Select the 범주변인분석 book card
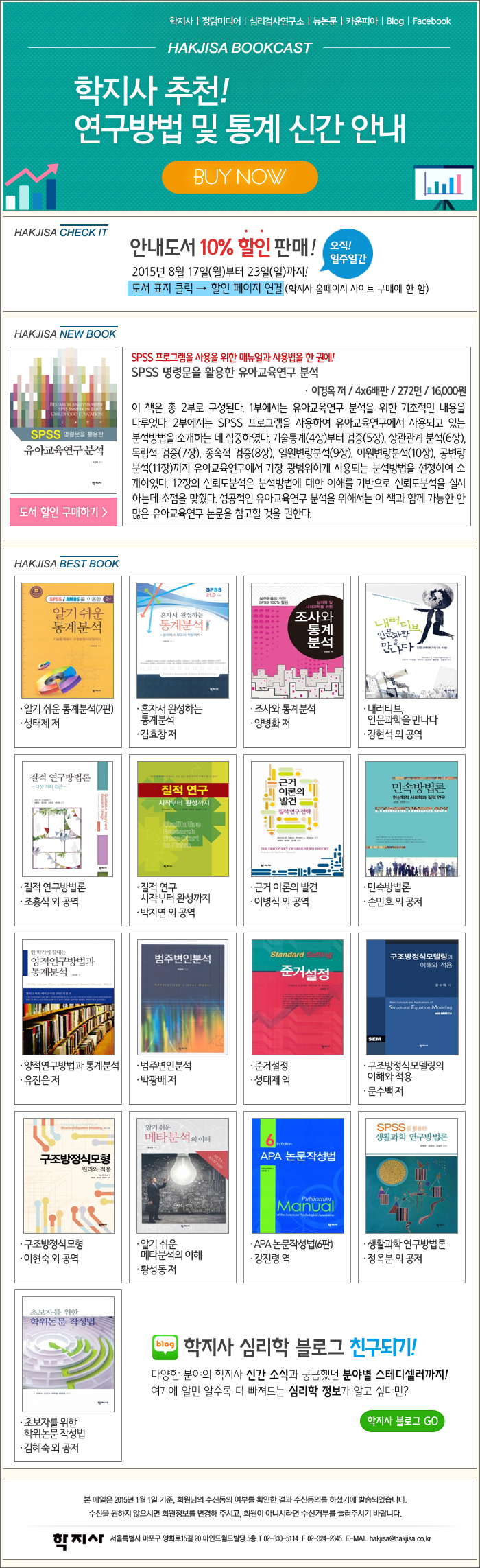 (182, 997)
